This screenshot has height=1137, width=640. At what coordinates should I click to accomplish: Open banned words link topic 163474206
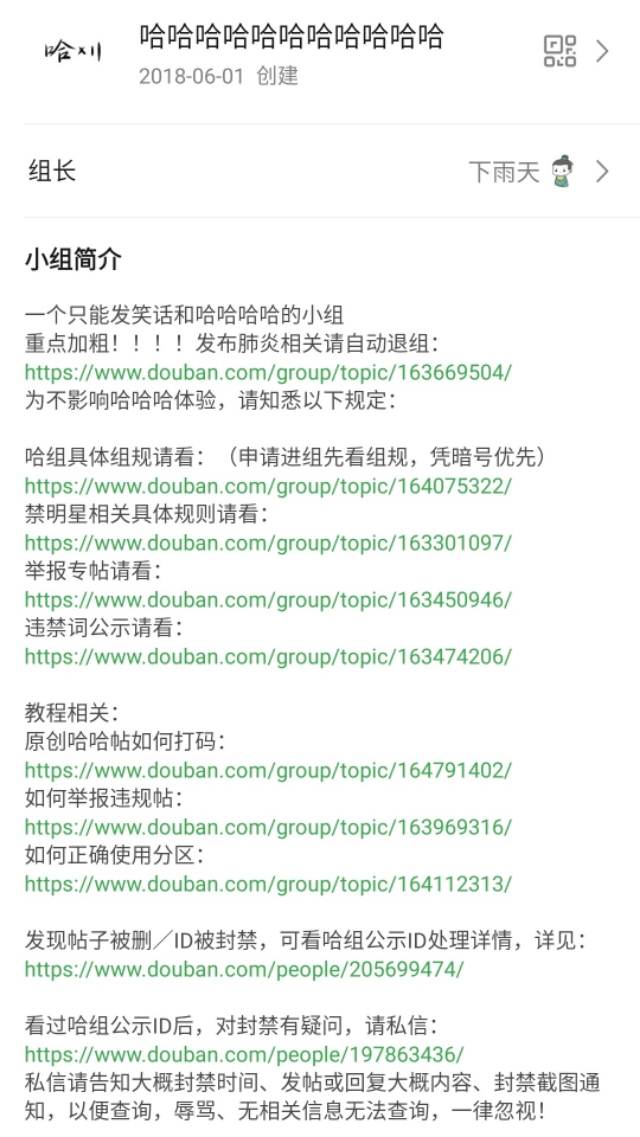tap(268, 657)
